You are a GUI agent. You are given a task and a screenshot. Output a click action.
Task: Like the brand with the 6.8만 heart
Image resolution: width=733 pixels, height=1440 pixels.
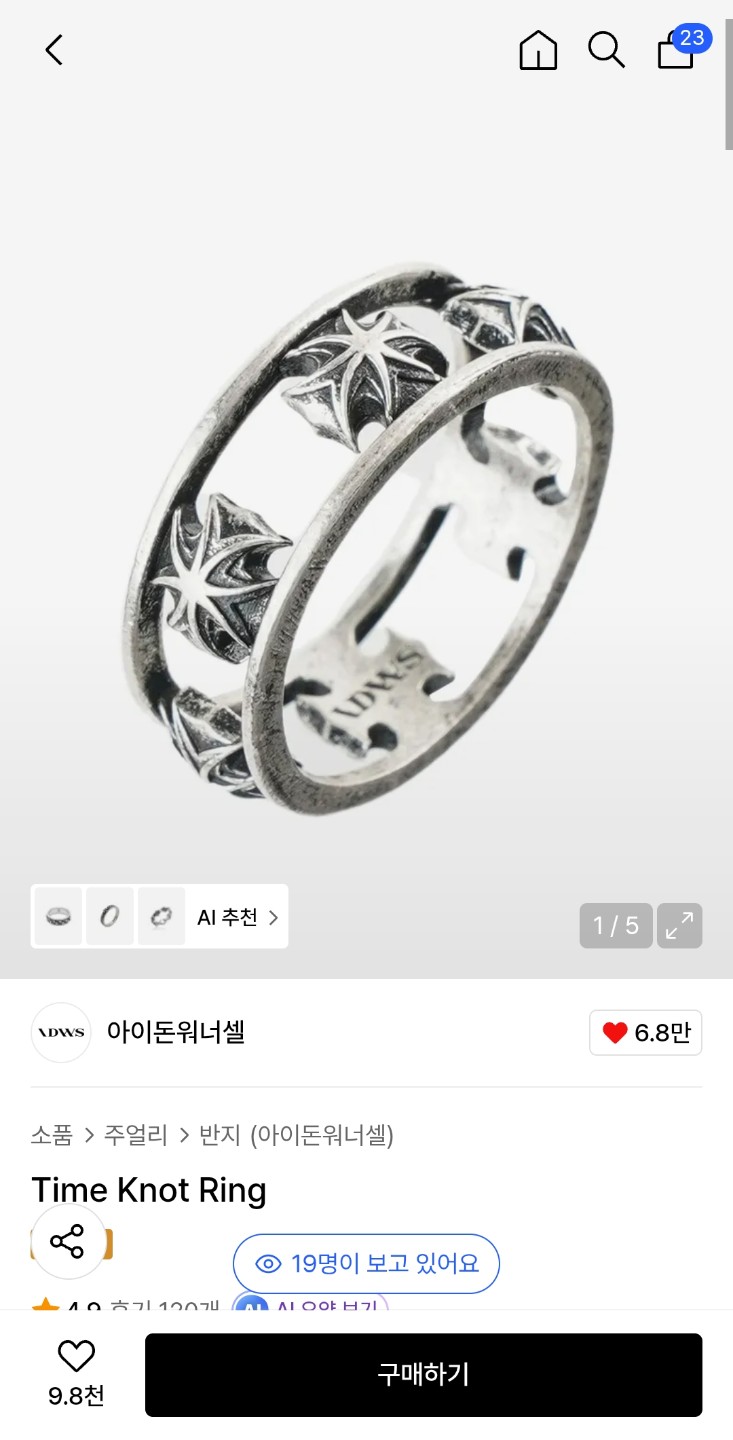(x=646, y=1033)
